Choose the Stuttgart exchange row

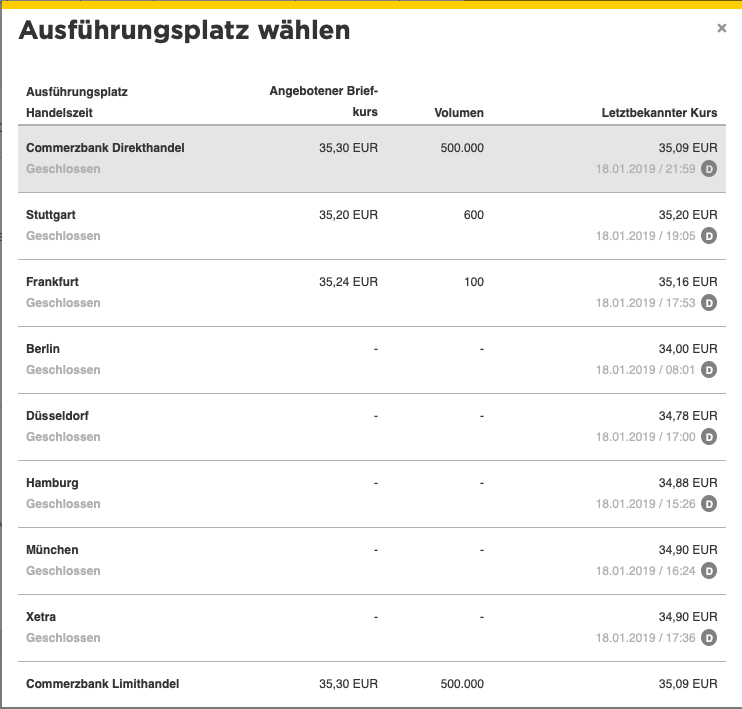coord(52,215)
